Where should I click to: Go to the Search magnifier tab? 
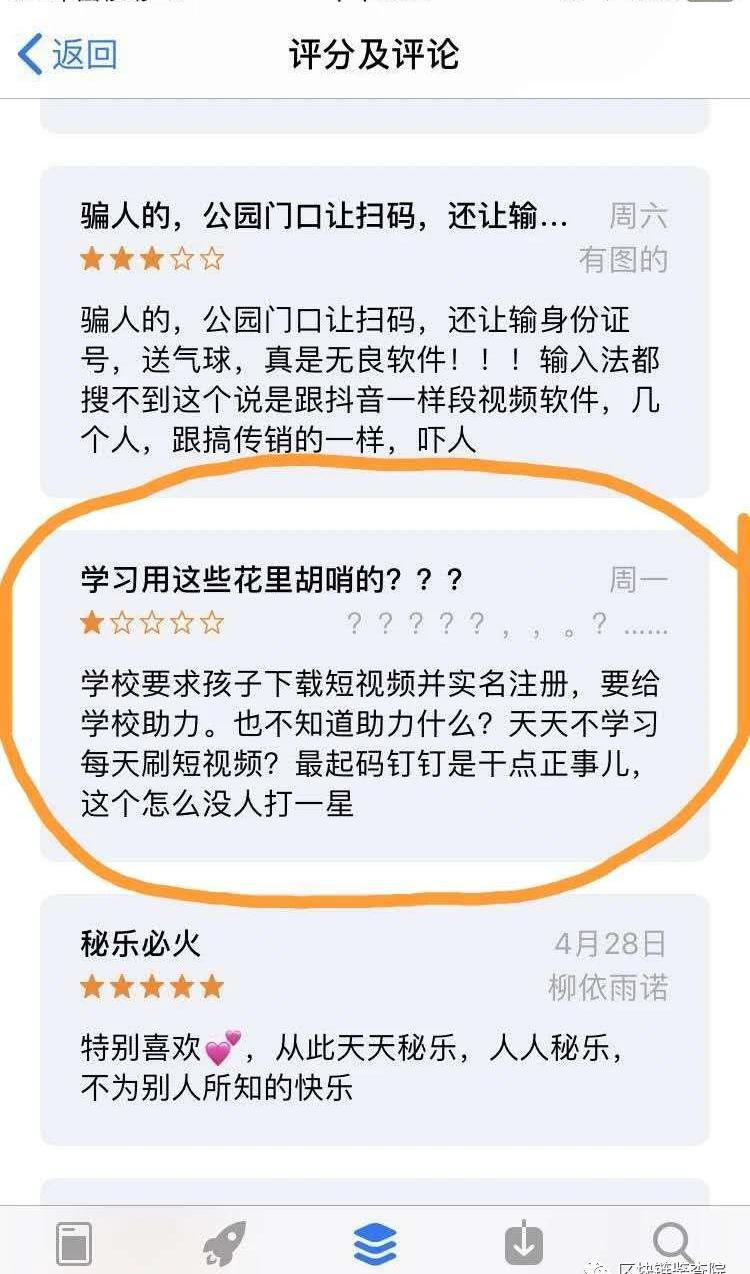tap(673, 1241)
